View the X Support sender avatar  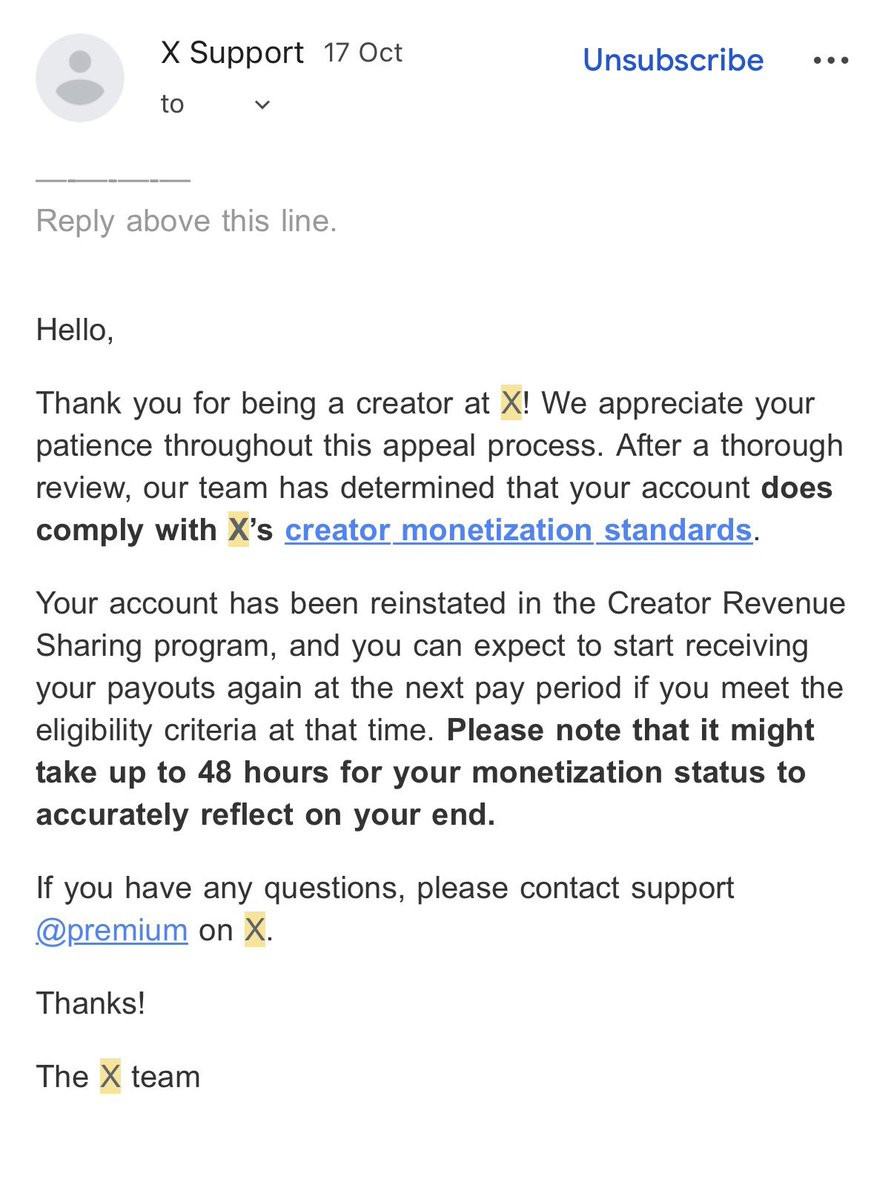click(80, 78)
